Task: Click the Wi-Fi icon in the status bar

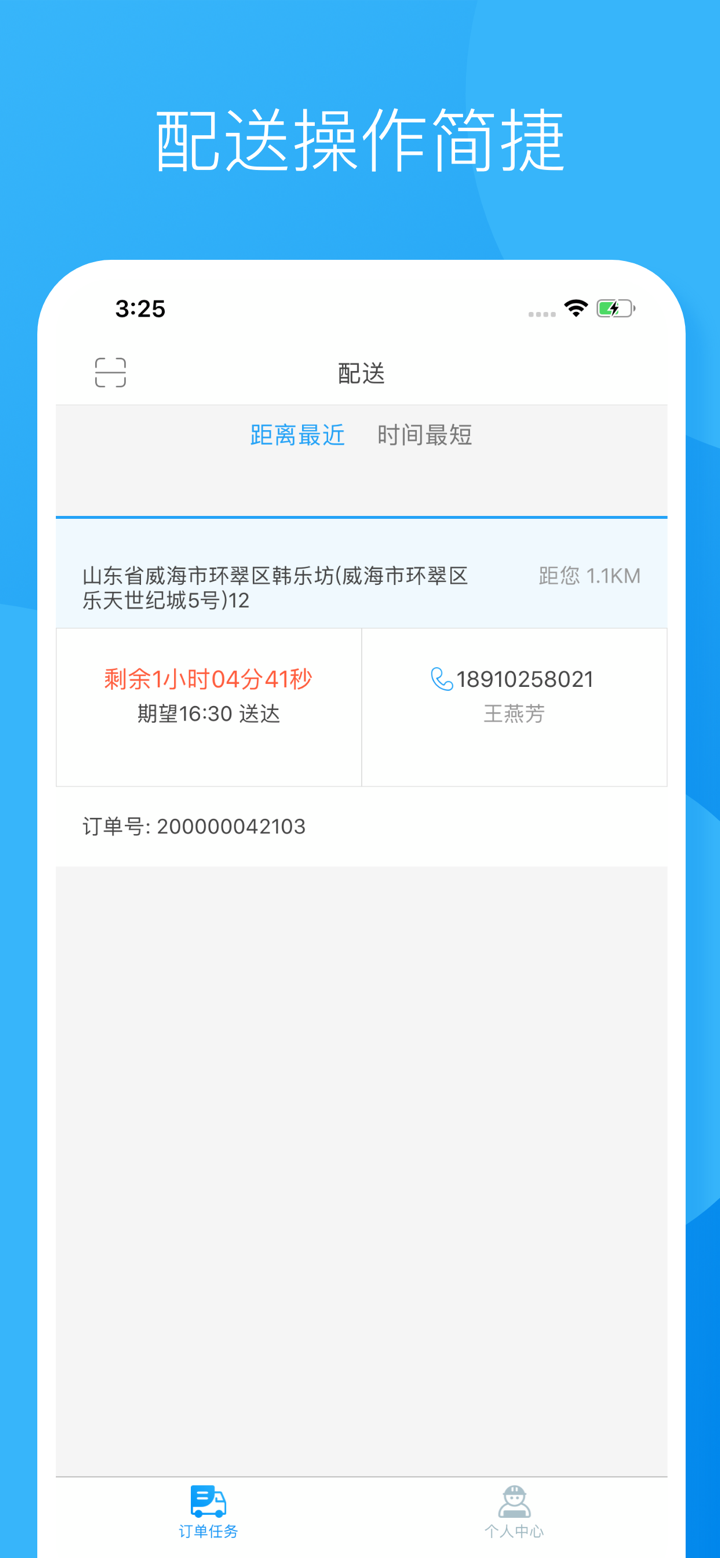Action: pyautogui.click(x=575, y=310)
